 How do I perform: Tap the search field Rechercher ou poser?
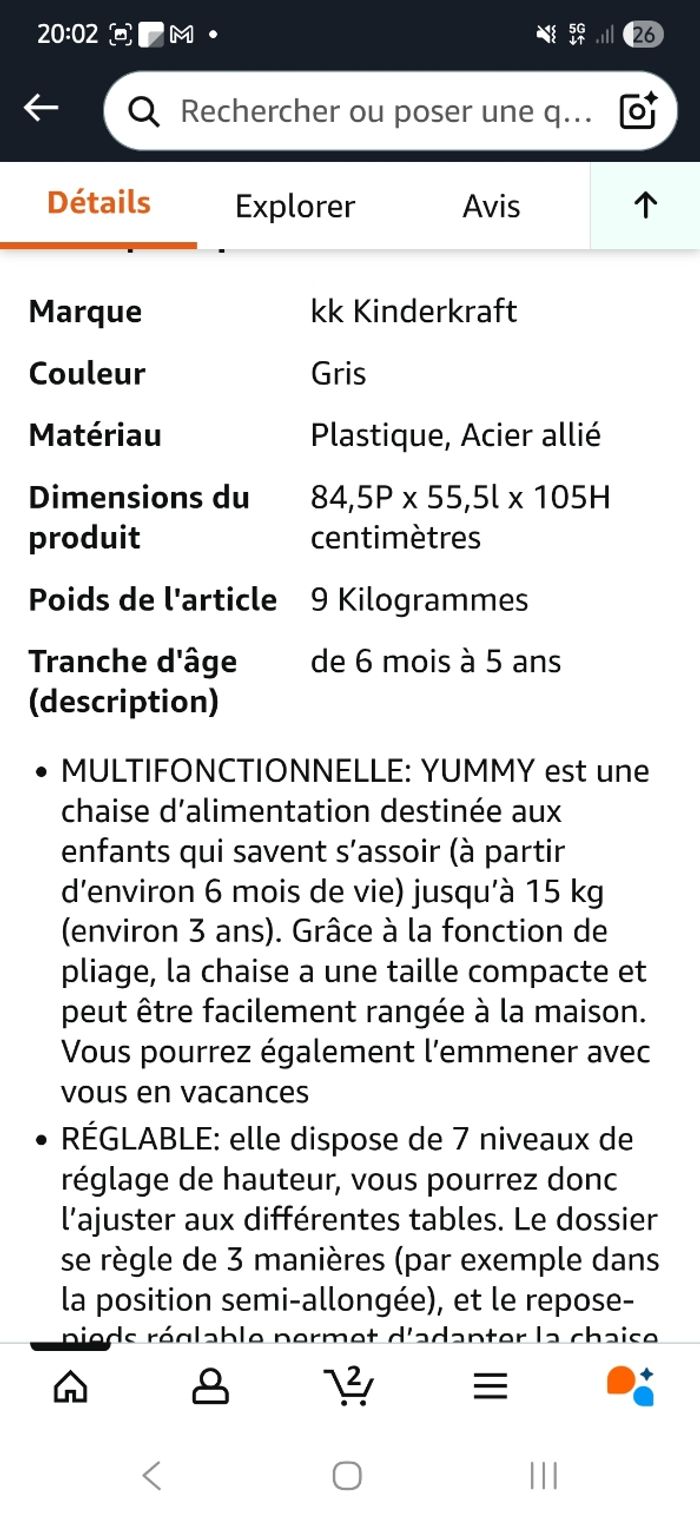point(385,111)
